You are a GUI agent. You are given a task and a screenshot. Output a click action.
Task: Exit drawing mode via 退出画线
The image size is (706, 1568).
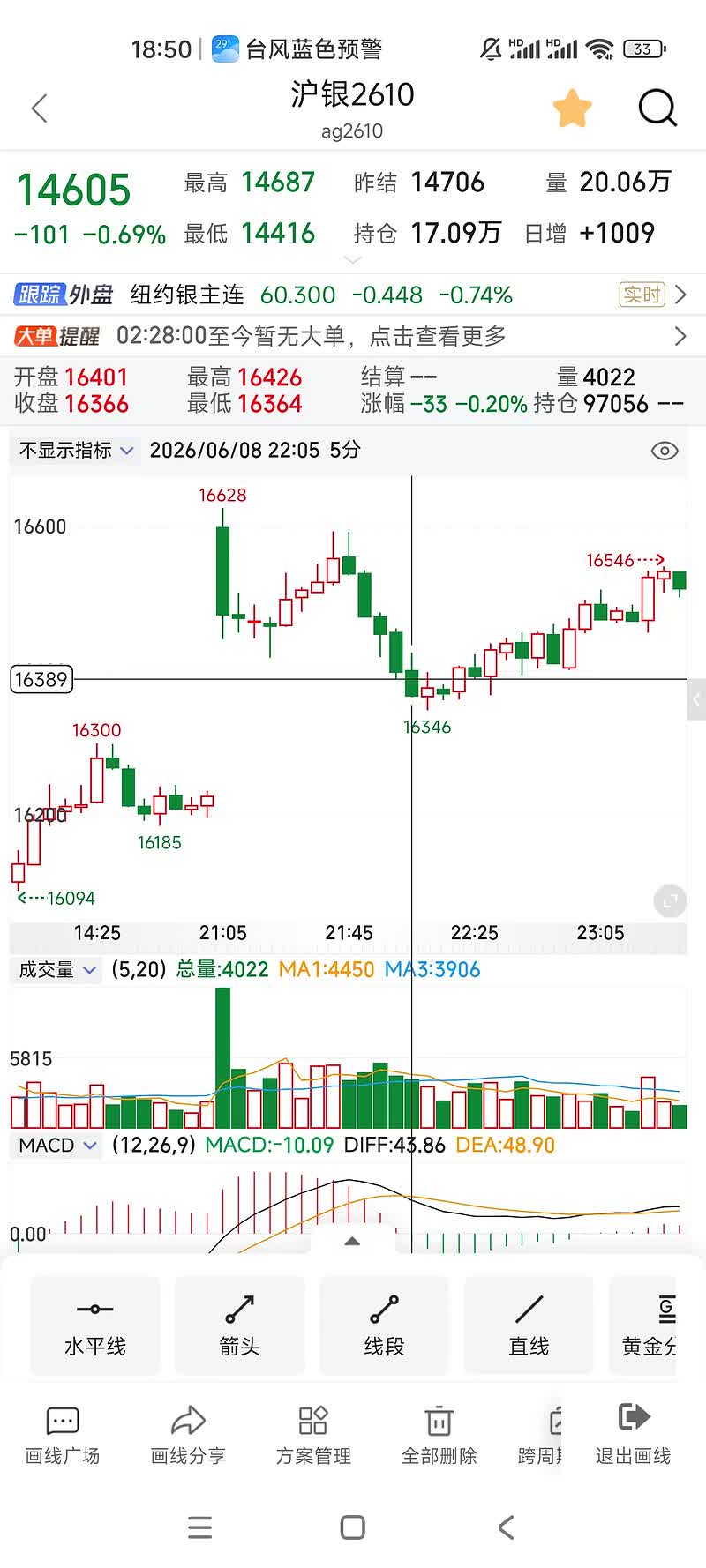pos(634,1436)
